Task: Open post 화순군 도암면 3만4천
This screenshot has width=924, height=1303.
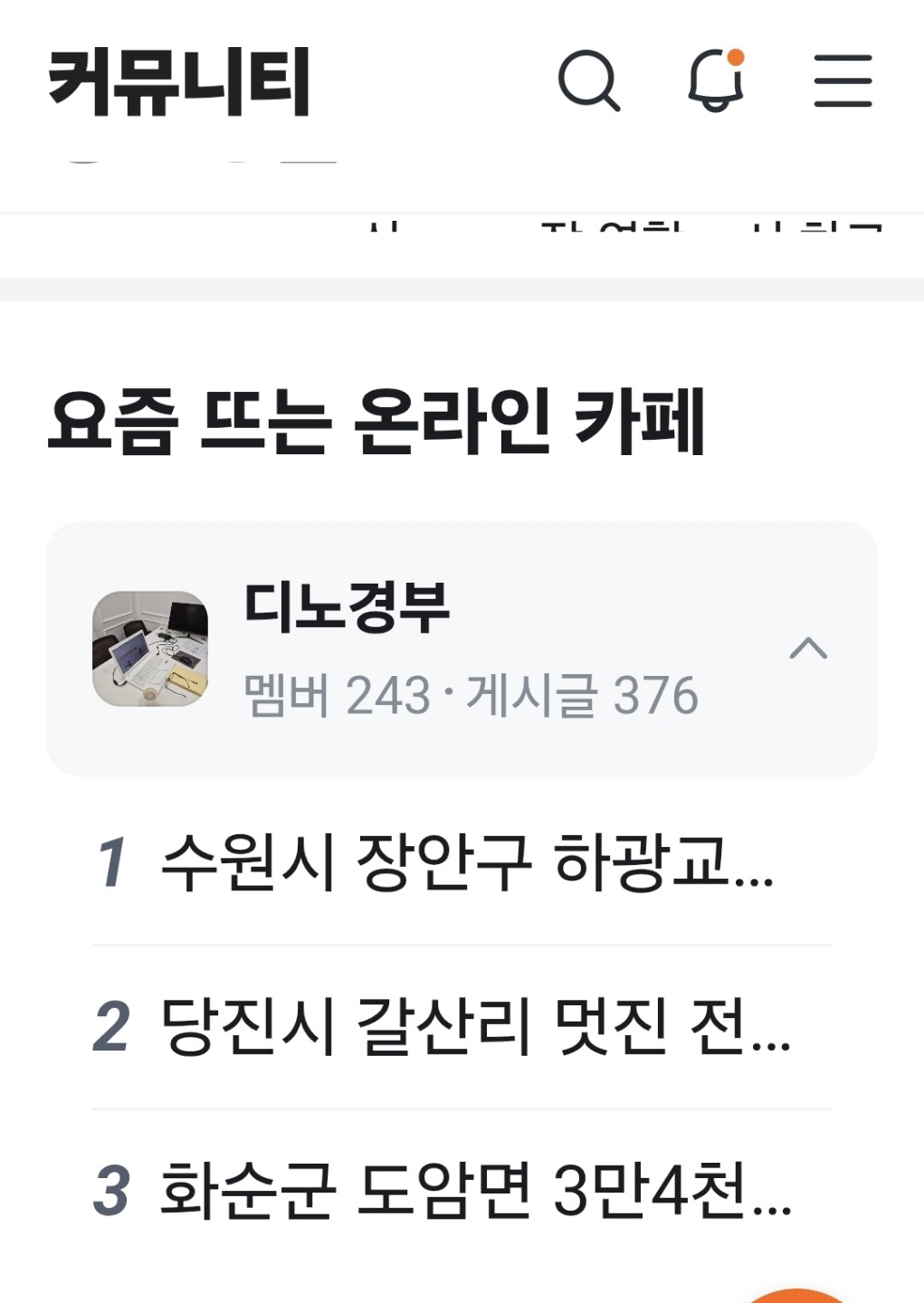Action: (x=475, y=1191)
